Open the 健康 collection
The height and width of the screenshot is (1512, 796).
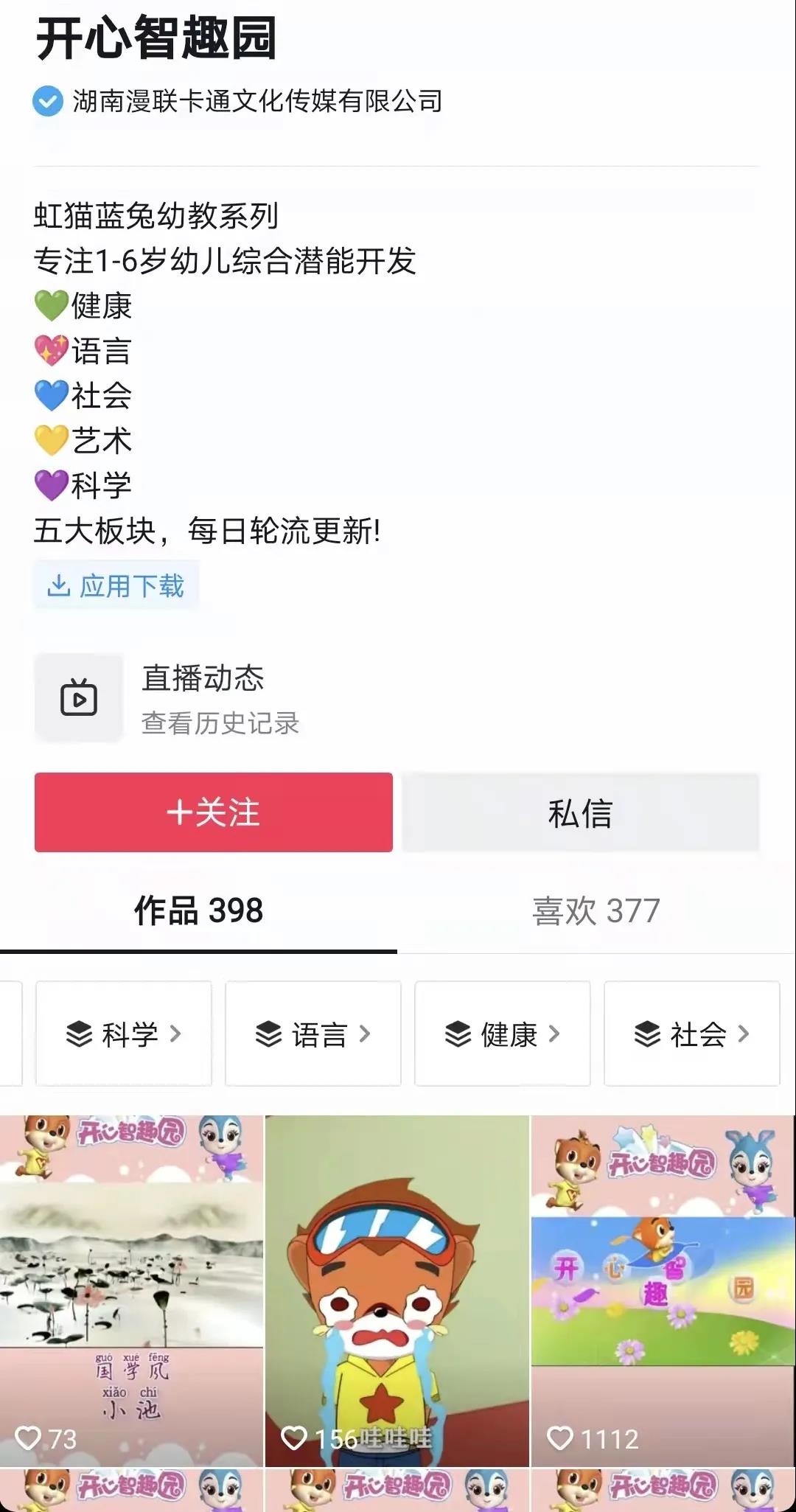pos(503,1034)
